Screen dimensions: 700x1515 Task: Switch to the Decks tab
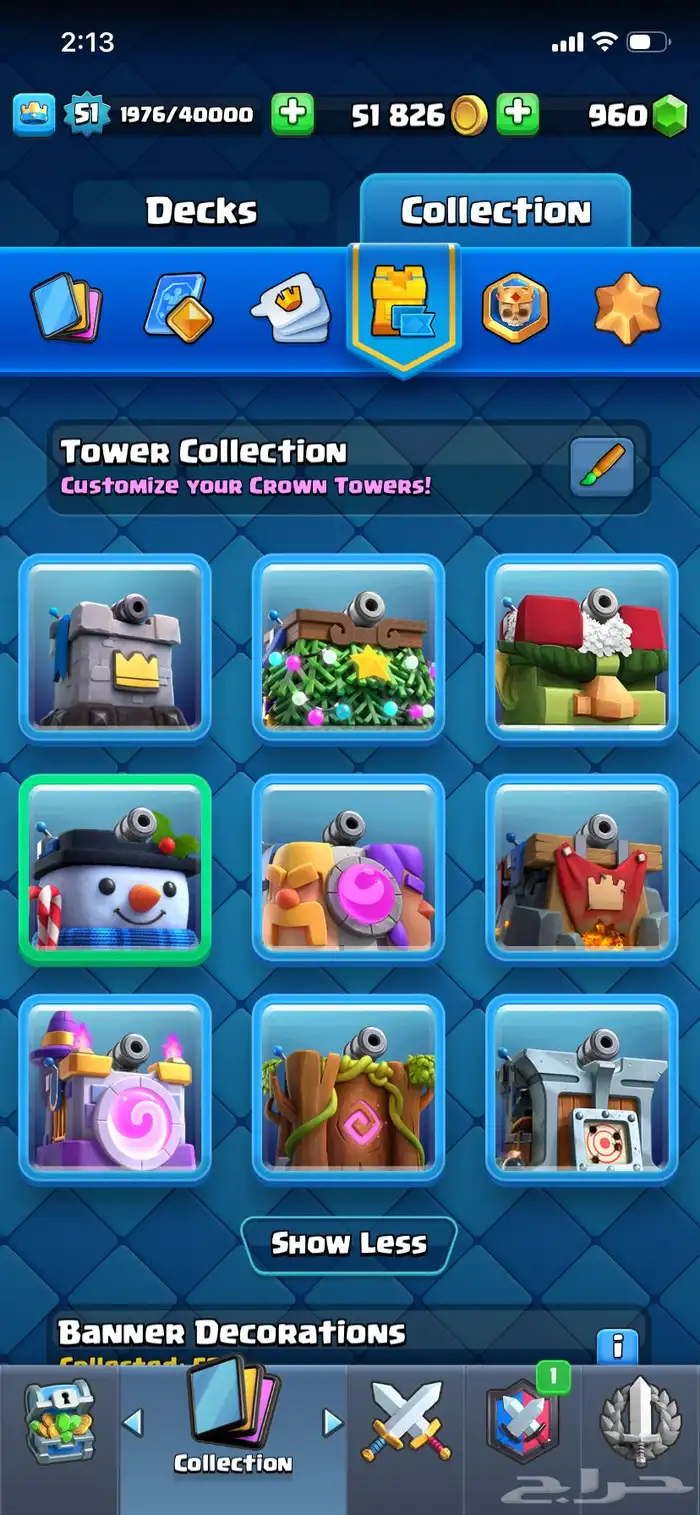point(201,211)
